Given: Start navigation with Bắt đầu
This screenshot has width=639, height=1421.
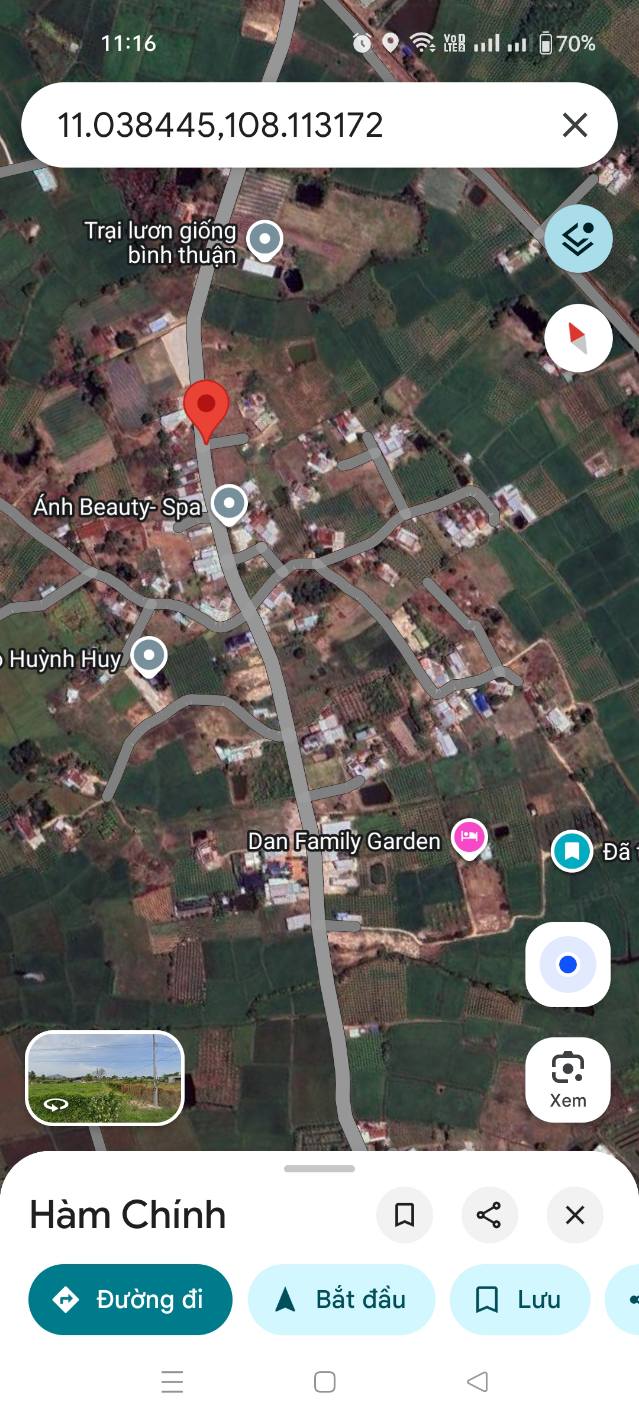Looking at the screenshot, I should [341, 1299].
